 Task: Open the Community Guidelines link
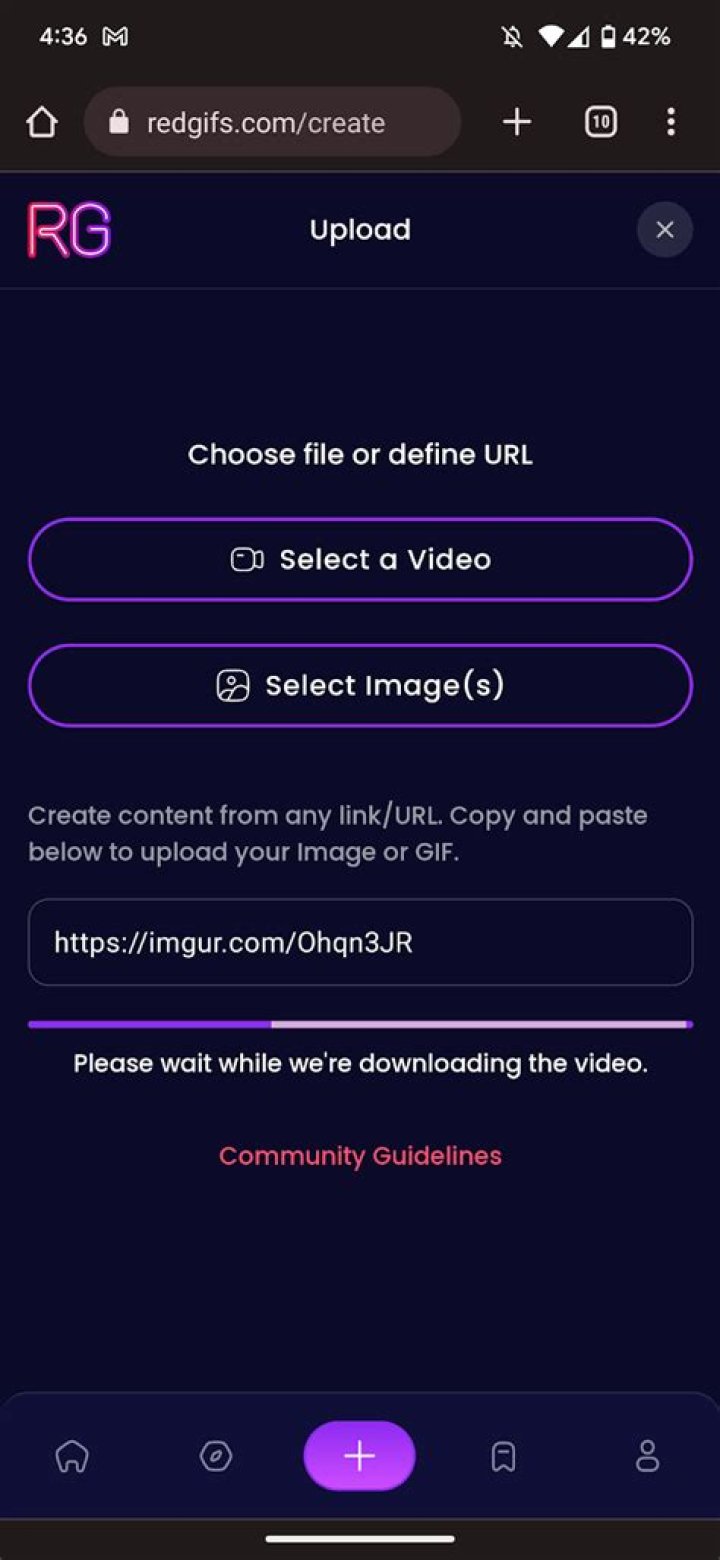pyautogui.click(x=360, y=1156)
